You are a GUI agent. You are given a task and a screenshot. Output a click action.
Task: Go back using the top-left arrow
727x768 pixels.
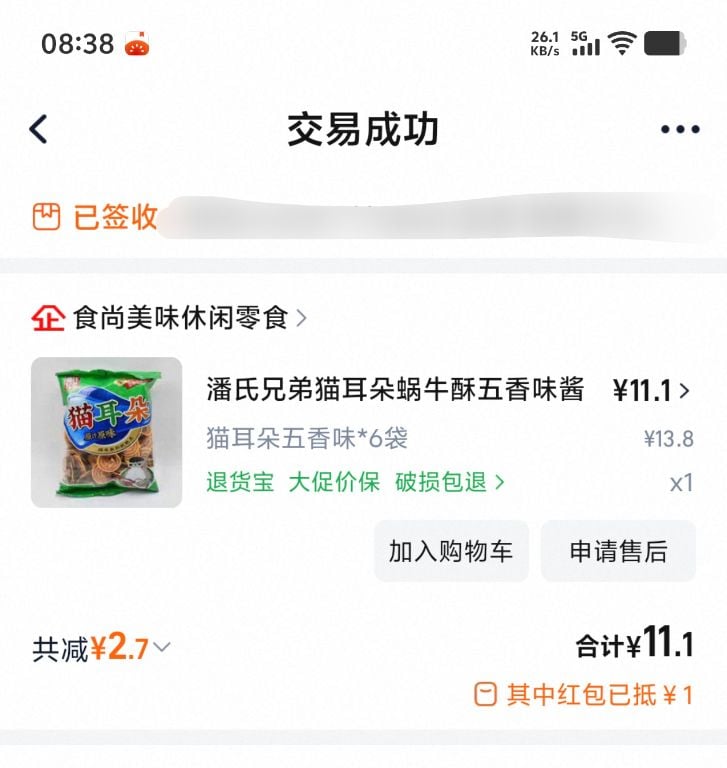click(x=39, y=129)
